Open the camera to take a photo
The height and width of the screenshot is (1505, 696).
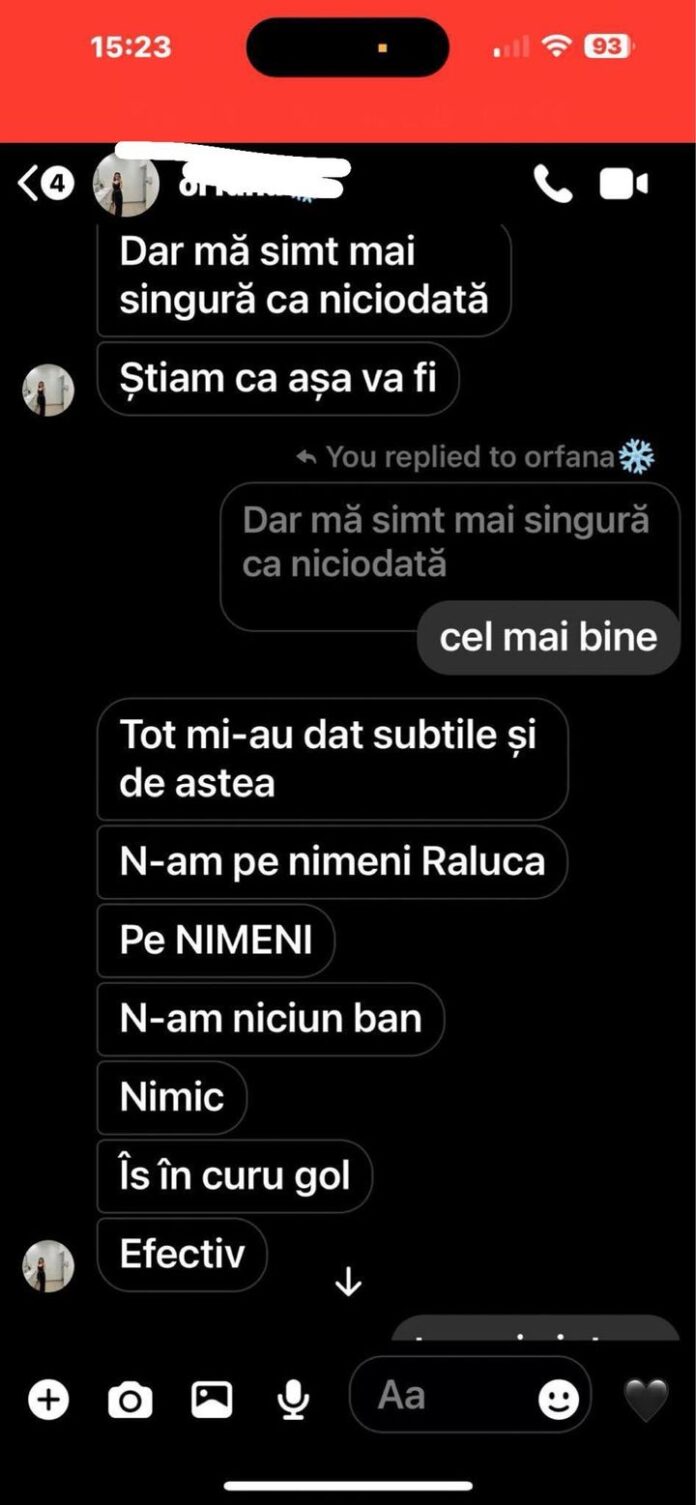130,1399
